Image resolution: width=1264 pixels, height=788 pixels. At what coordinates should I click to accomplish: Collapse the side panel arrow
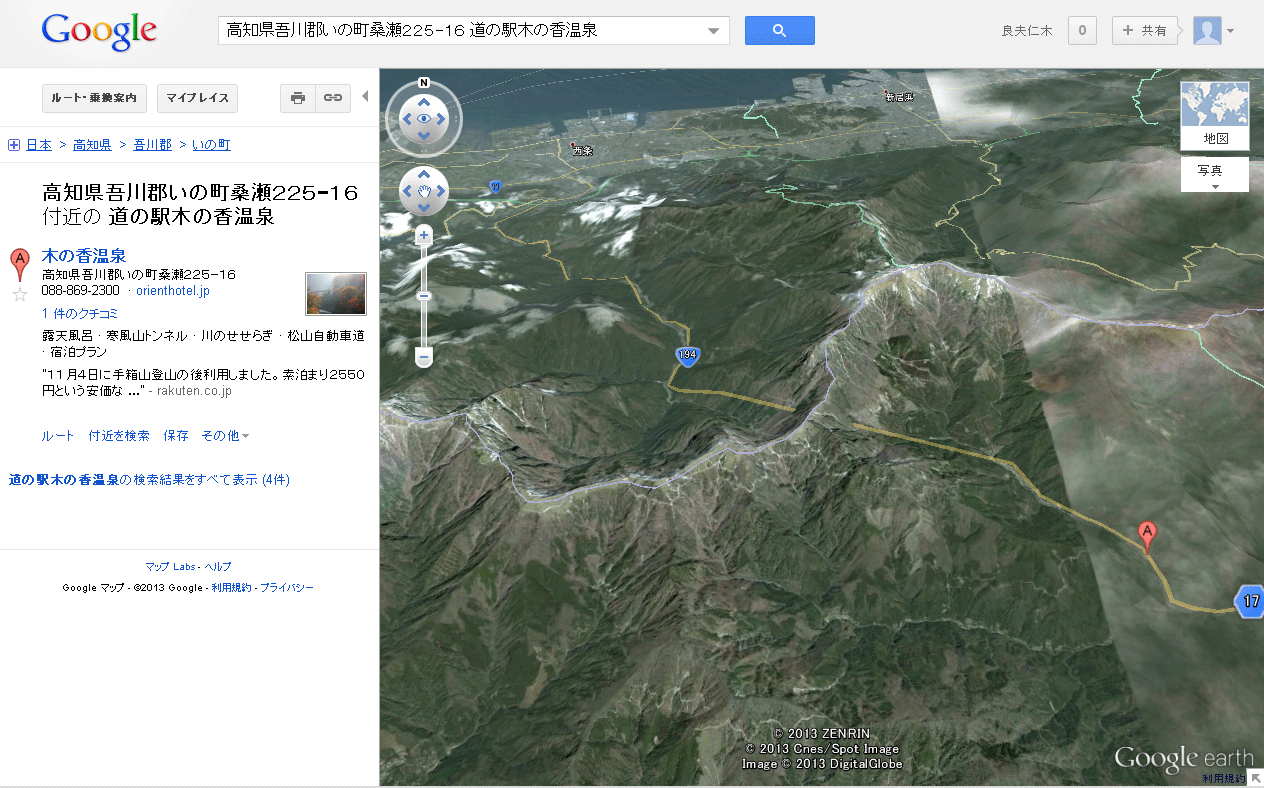365,97
